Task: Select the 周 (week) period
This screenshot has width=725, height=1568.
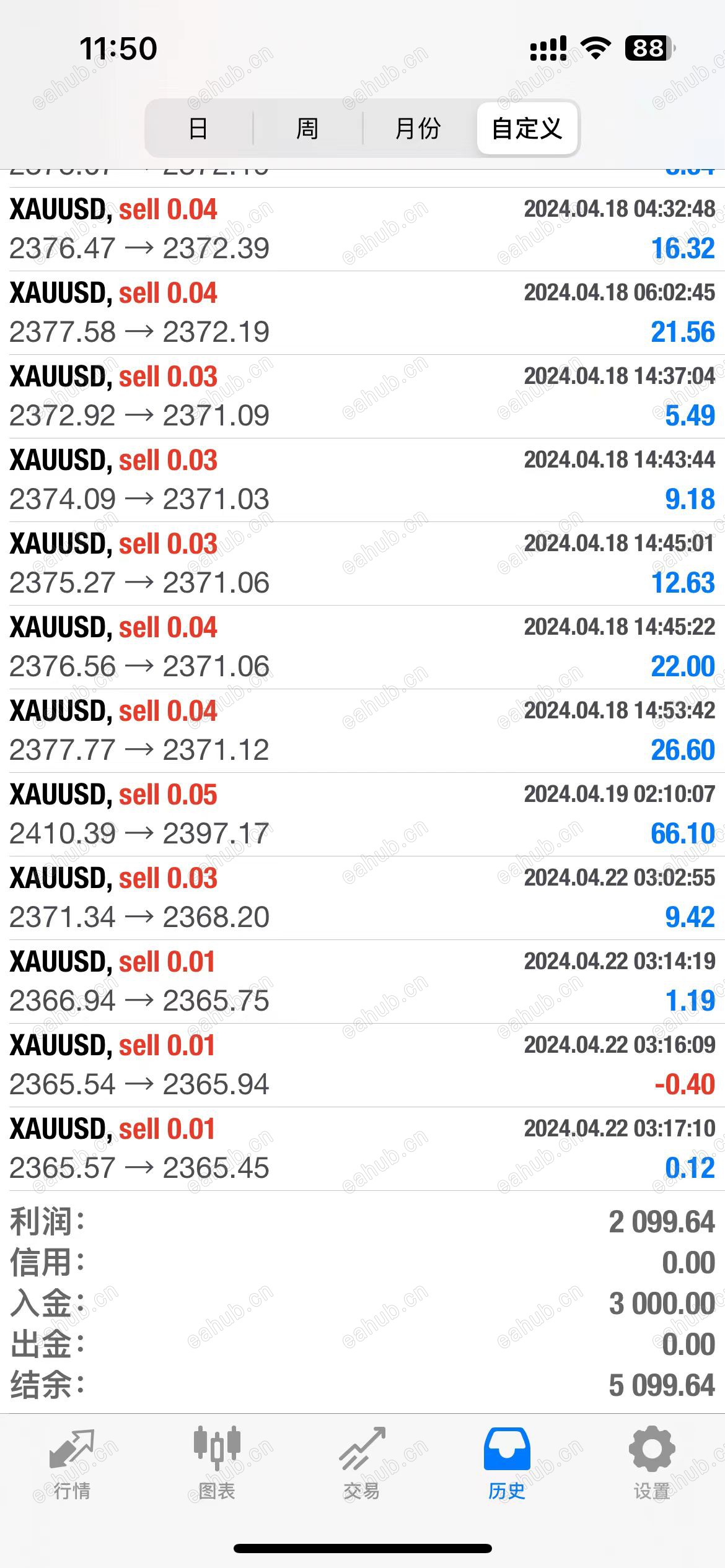Action: (x=307, y=129)
